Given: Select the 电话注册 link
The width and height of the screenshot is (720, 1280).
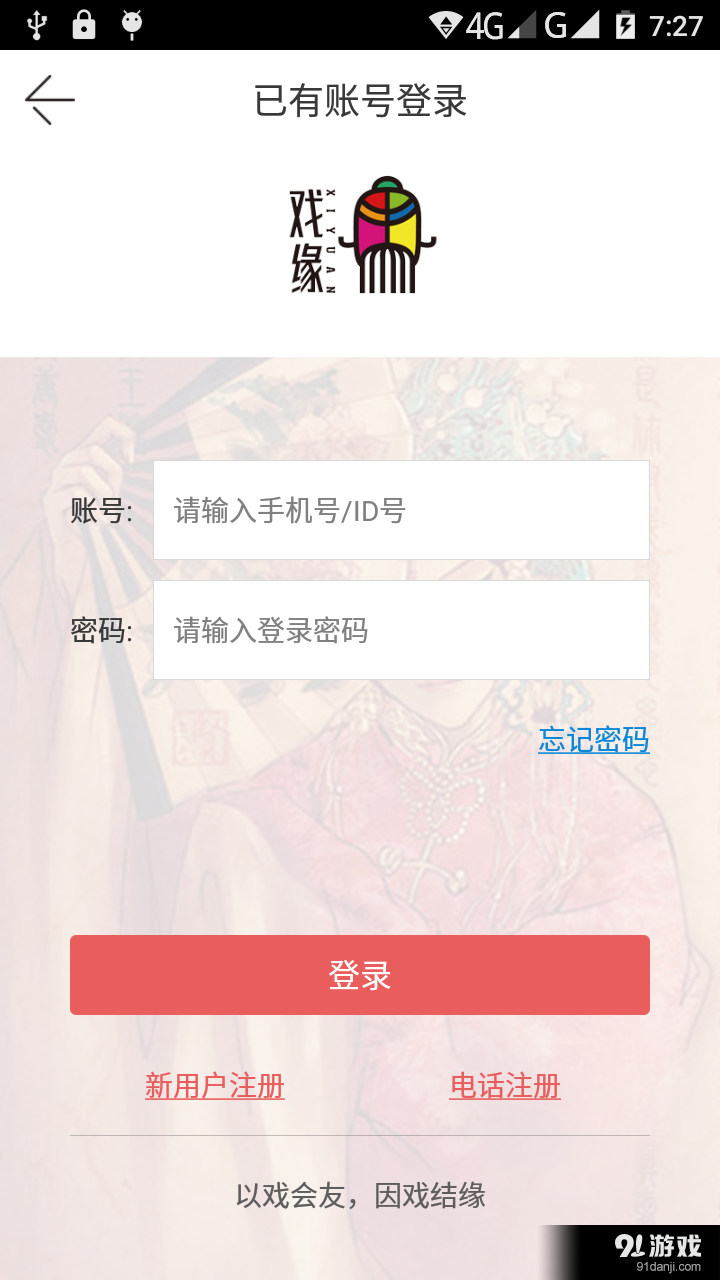Looking at the screenshot, I should pyautogui.click(x=505, y=1086).
